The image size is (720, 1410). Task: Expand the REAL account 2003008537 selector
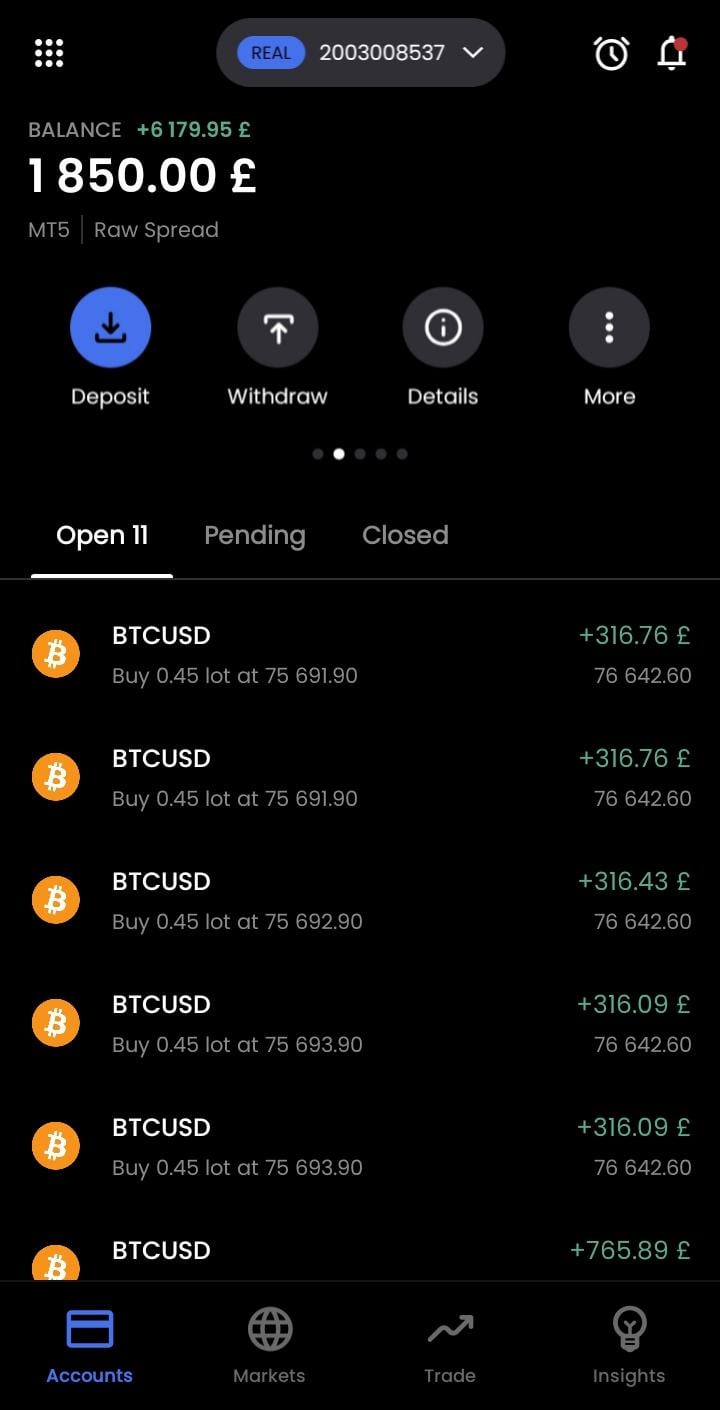(x=361, y=53)
